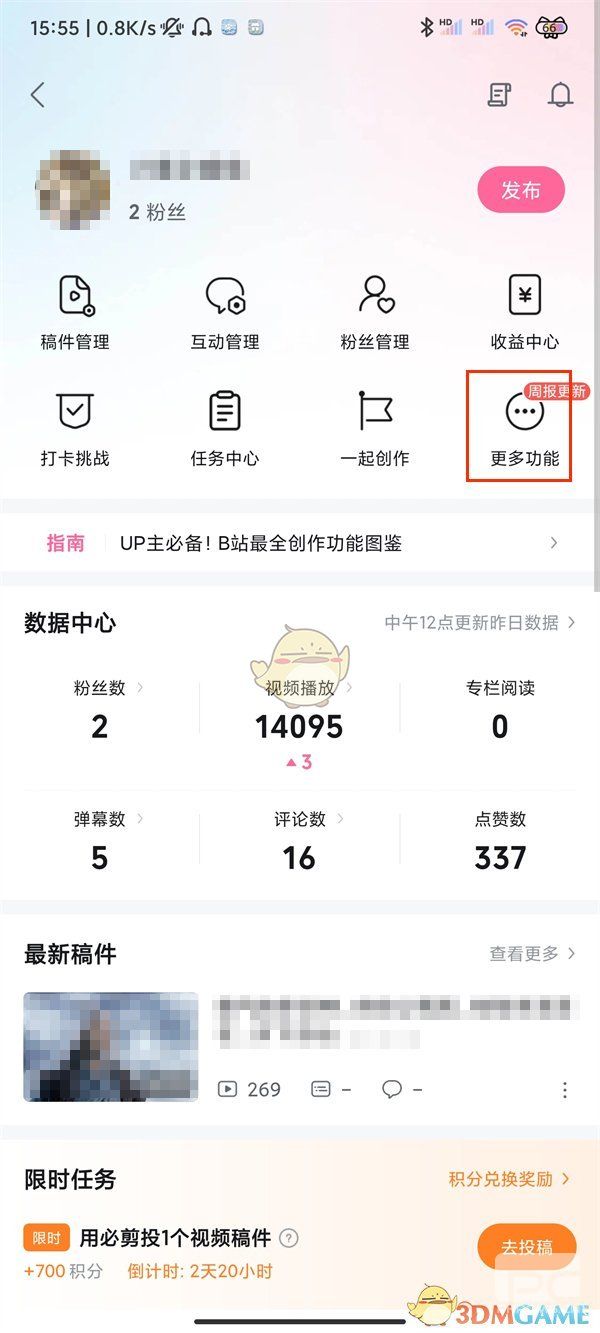600x1333 pixels.
Task: Open 稿件管理 manuscript management
Action: click(x=75, y=312)
